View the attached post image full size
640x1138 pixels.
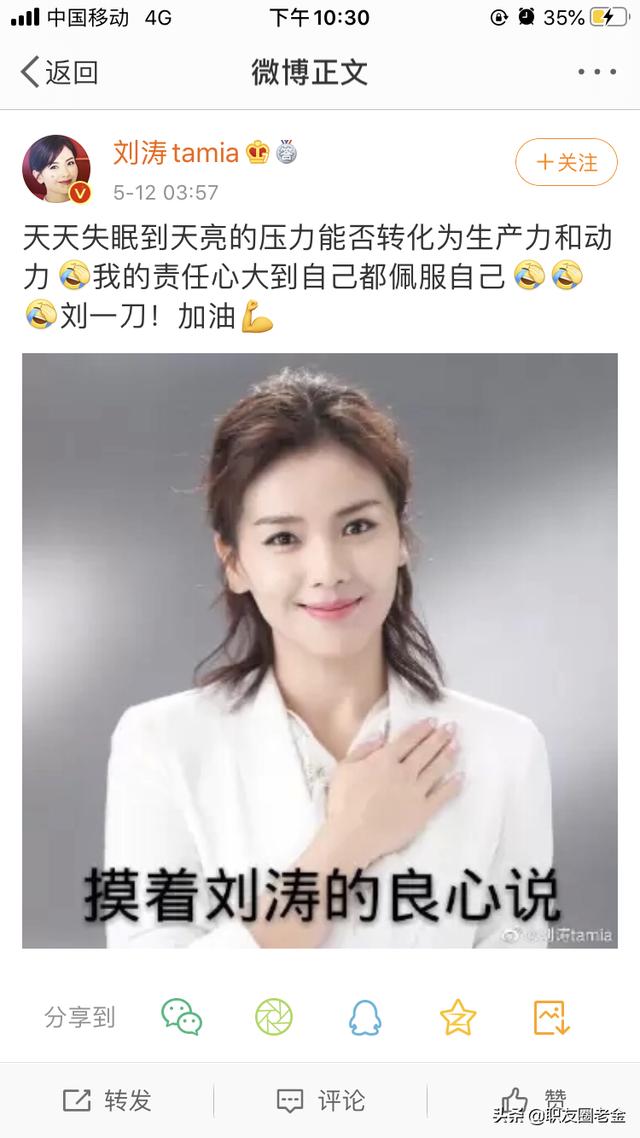[x=320, y=650]
